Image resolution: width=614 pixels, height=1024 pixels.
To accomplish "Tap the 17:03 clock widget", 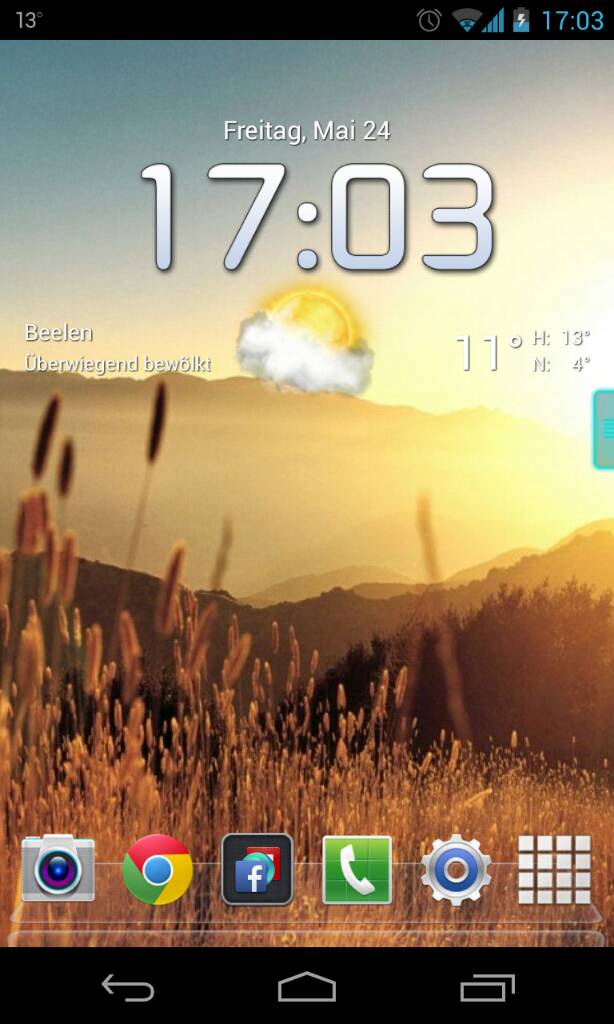I will tap(318, 217).
